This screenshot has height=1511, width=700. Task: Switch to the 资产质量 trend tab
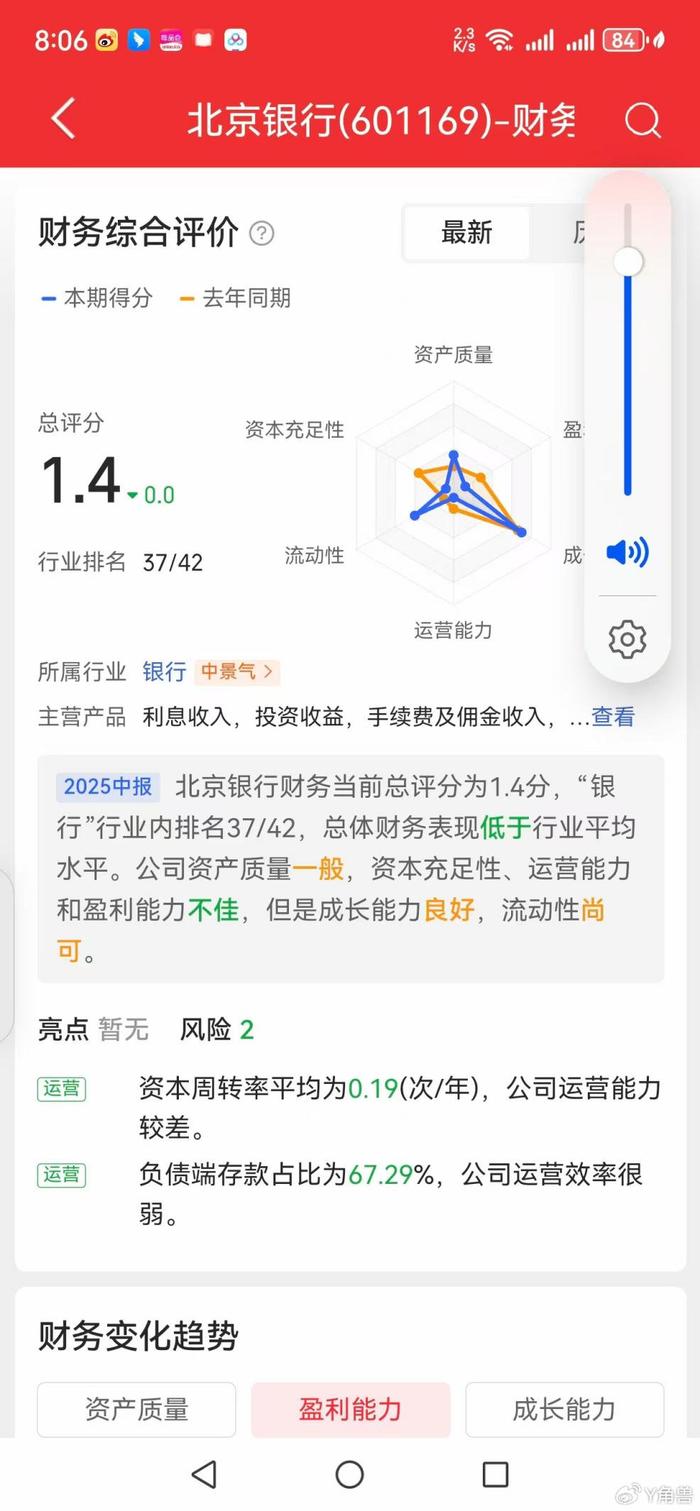point(137,1410)
